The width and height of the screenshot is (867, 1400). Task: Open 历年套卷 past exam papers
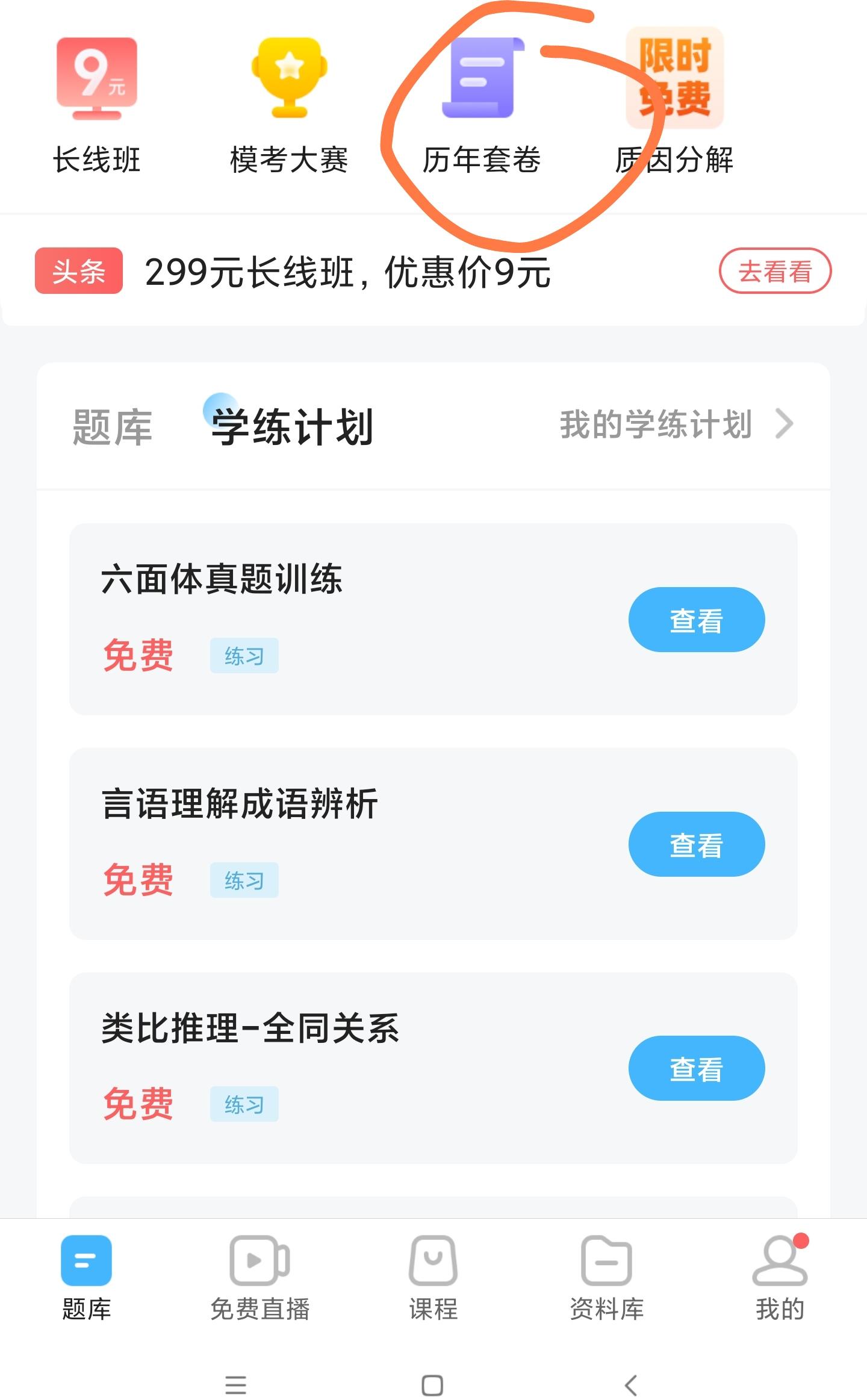click(482, 105)
